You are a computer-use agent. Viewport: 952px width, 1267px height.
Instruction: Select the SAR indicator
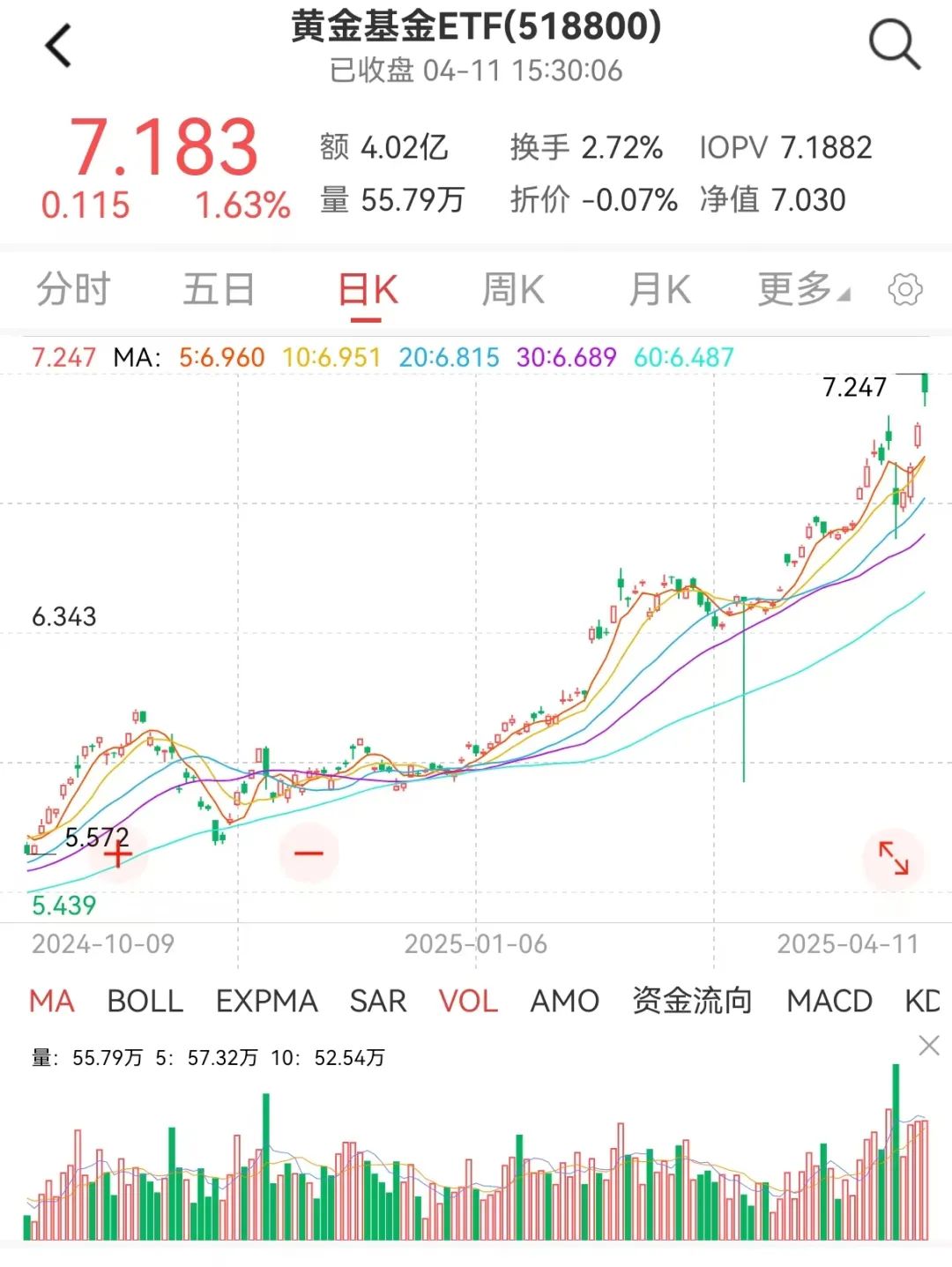pos(378,1002)
